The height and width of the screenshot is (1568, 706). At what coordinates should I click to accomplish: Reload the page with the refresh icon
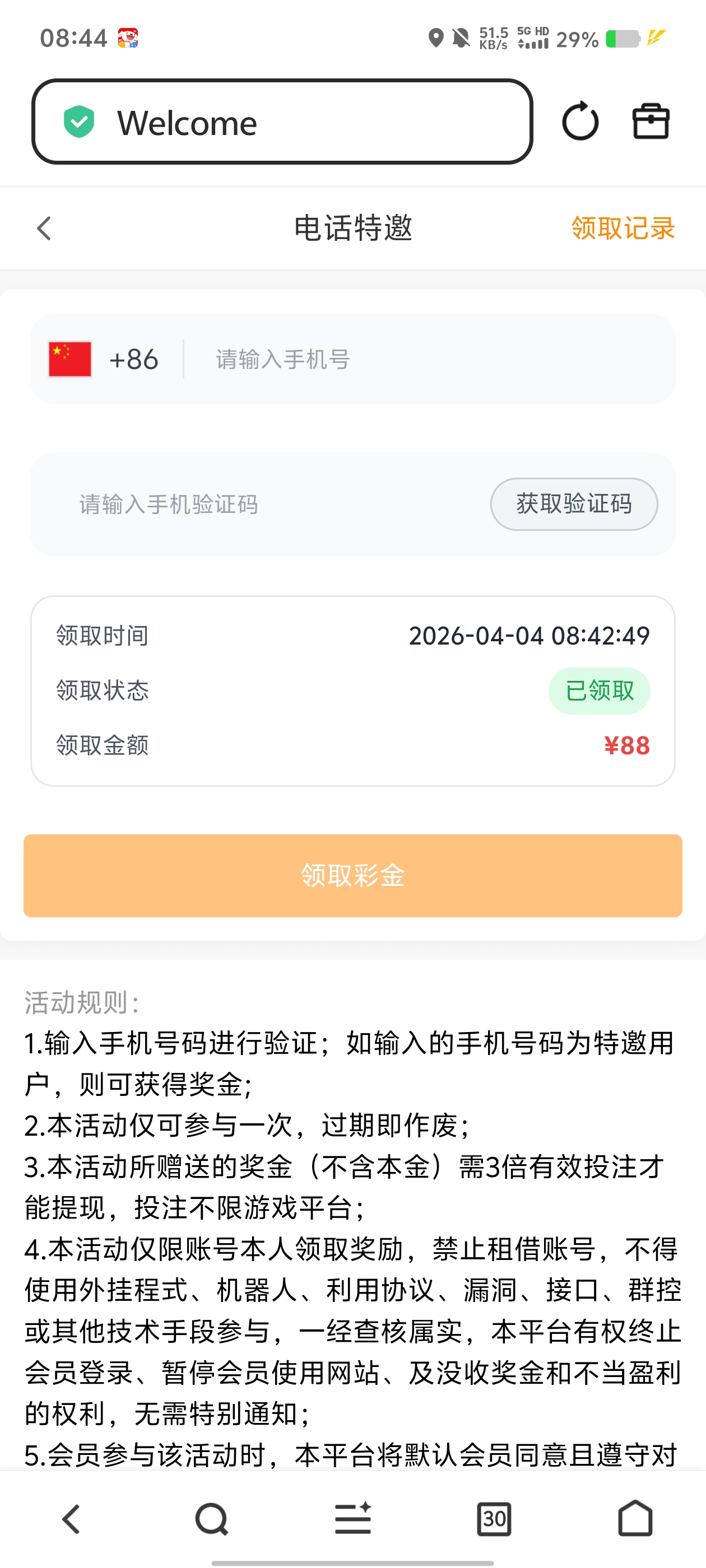point(580,121)
